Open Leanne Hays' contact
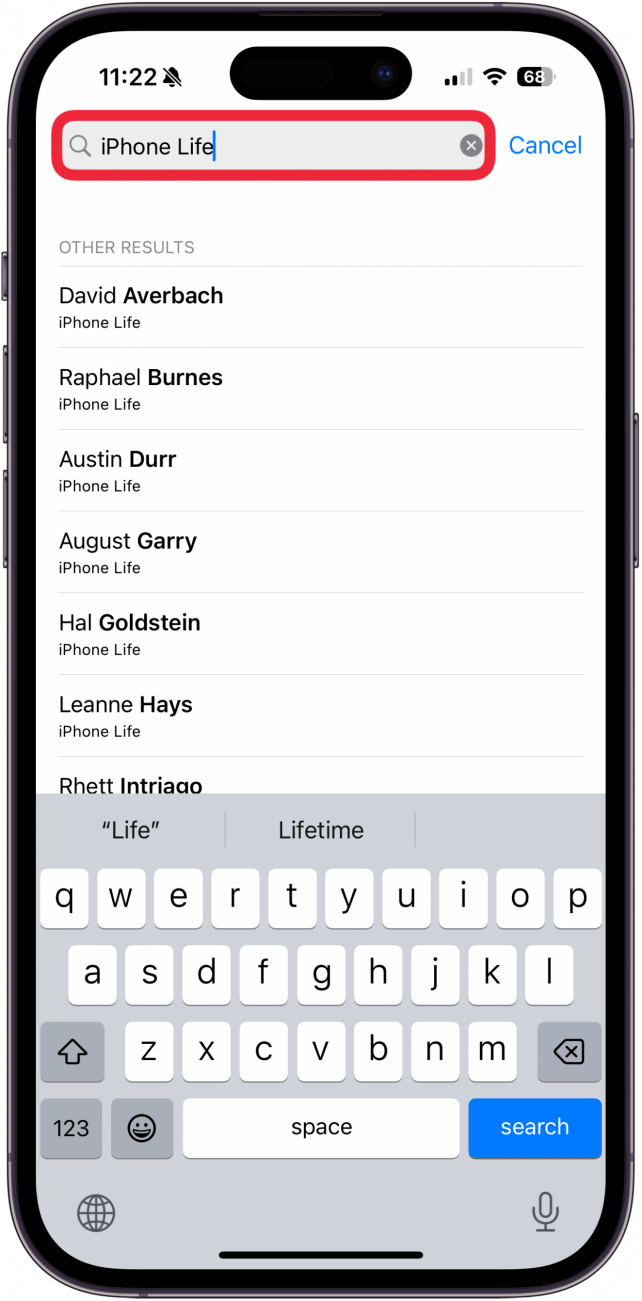 pyautogui.click(x=321, y=717)
